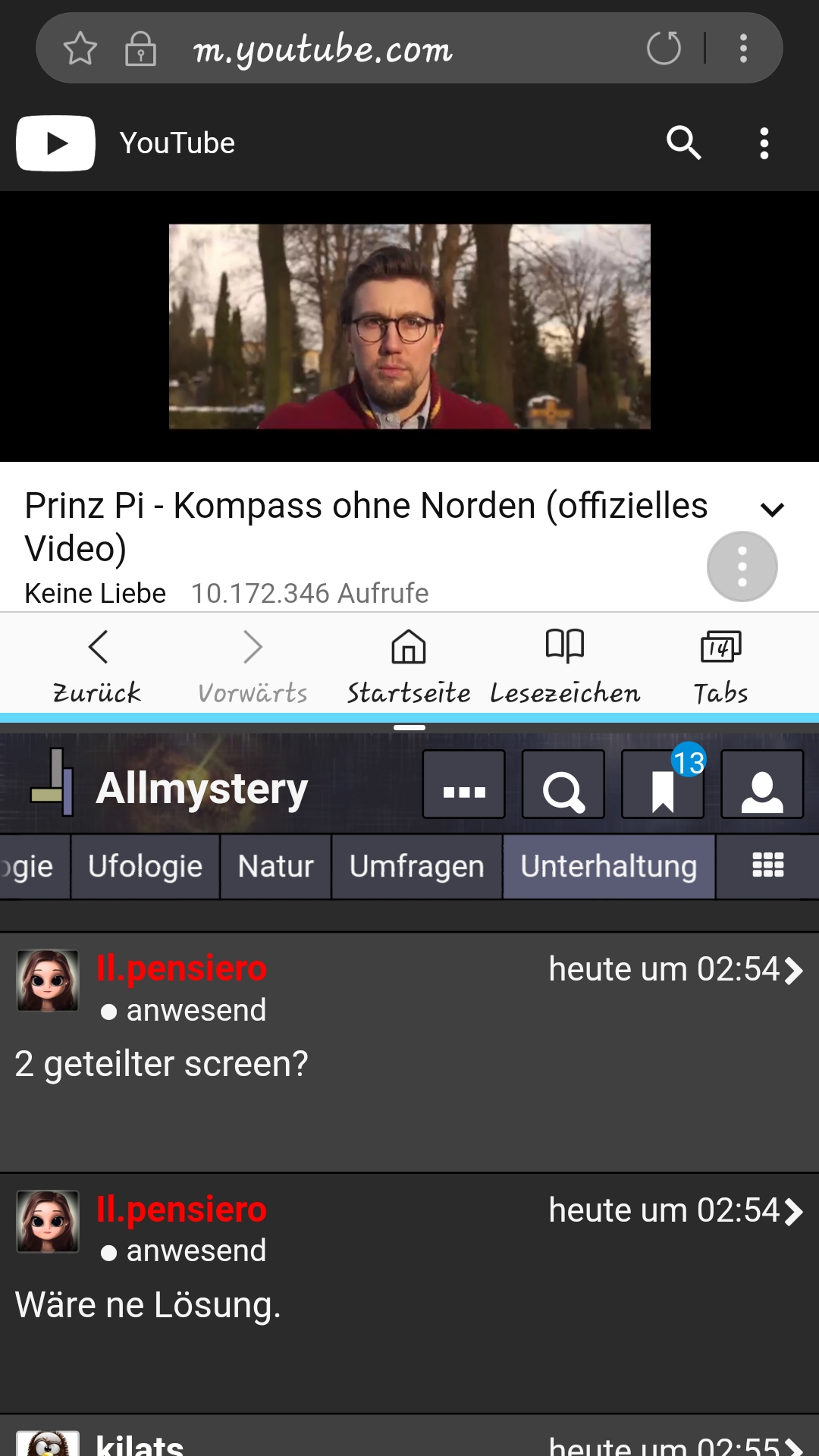Select the Umfragen category

click(x=417, y=866)
